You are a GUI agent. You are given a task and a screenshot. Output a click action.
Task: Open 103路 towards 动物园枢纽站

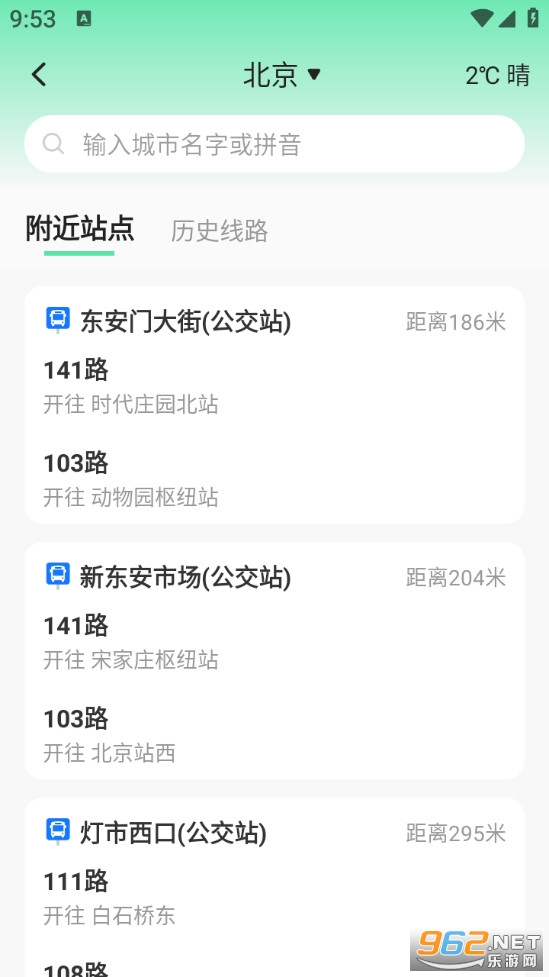(274, 479)
